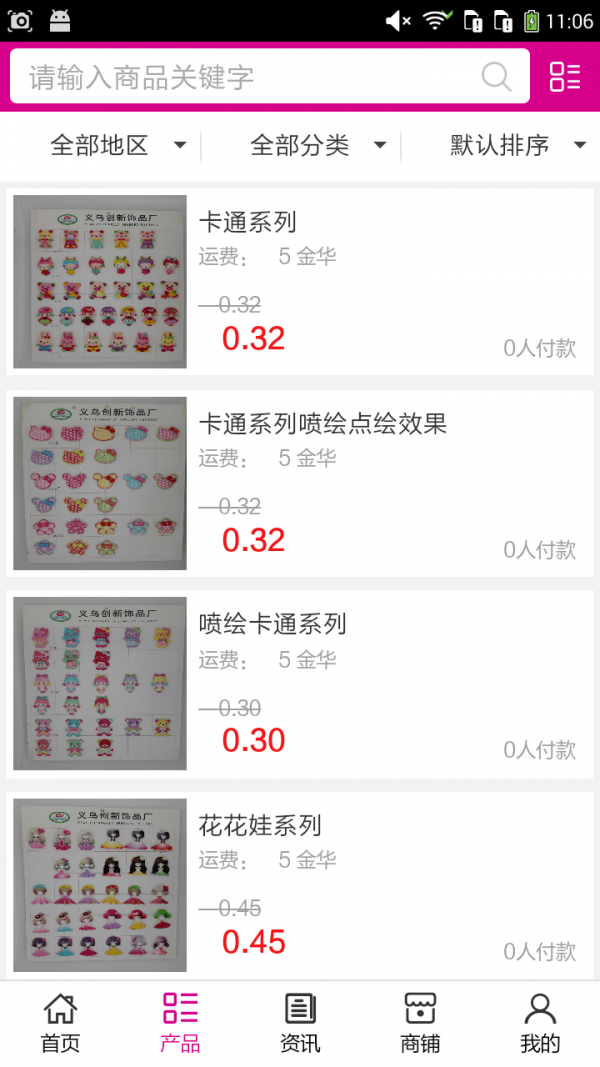Switch to the 商铺 shops tab

(420, 1023)
